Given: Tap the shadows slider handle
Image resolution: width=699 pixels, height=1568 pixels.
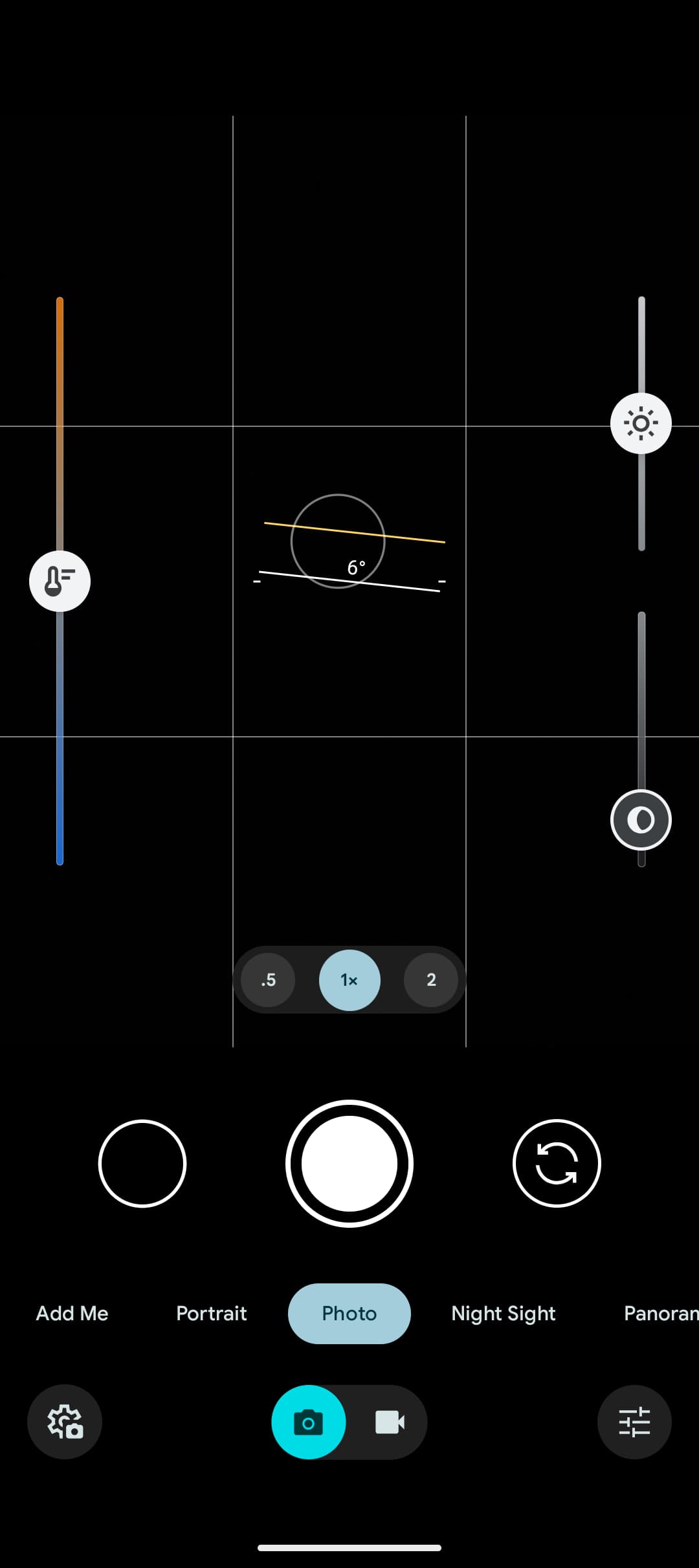Looking at the screenshot, I should [641, 820].
